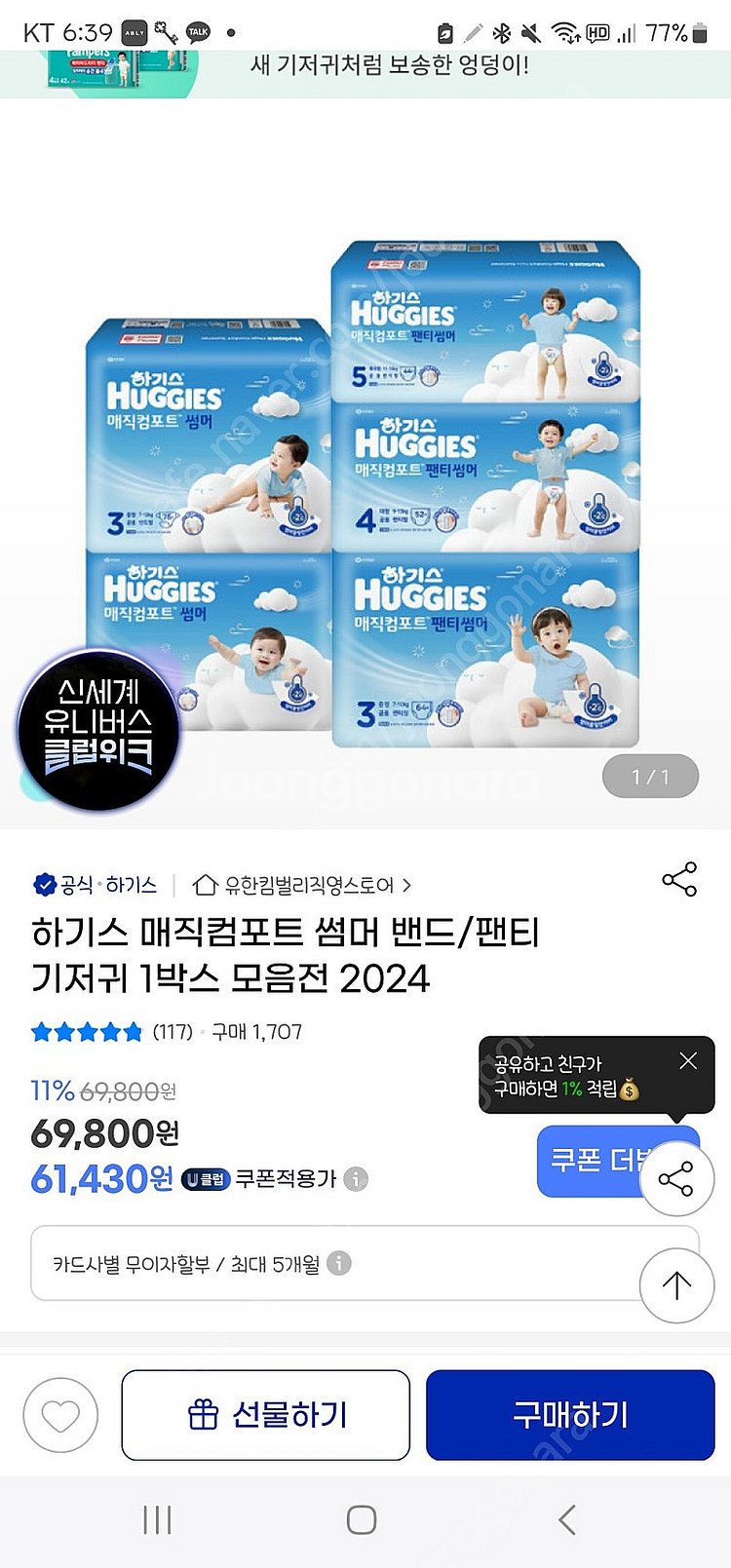Share this product via the top share icon
This screenshot has width=731, height=1568.
tap(678, 880)
